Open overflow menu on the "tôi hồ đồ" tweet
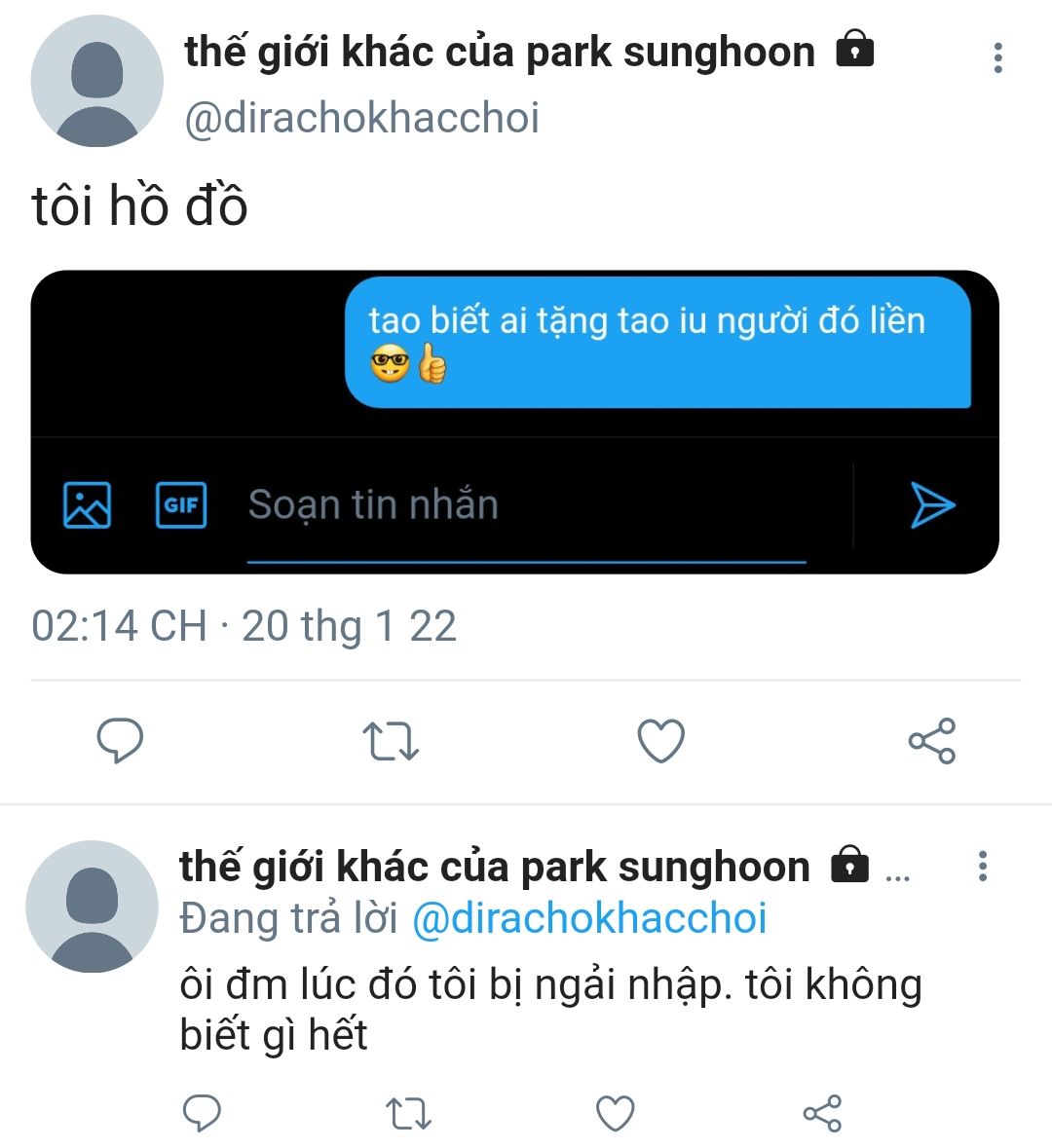Viewport: 1052px width, 1148px height. (x=997, y=58)
